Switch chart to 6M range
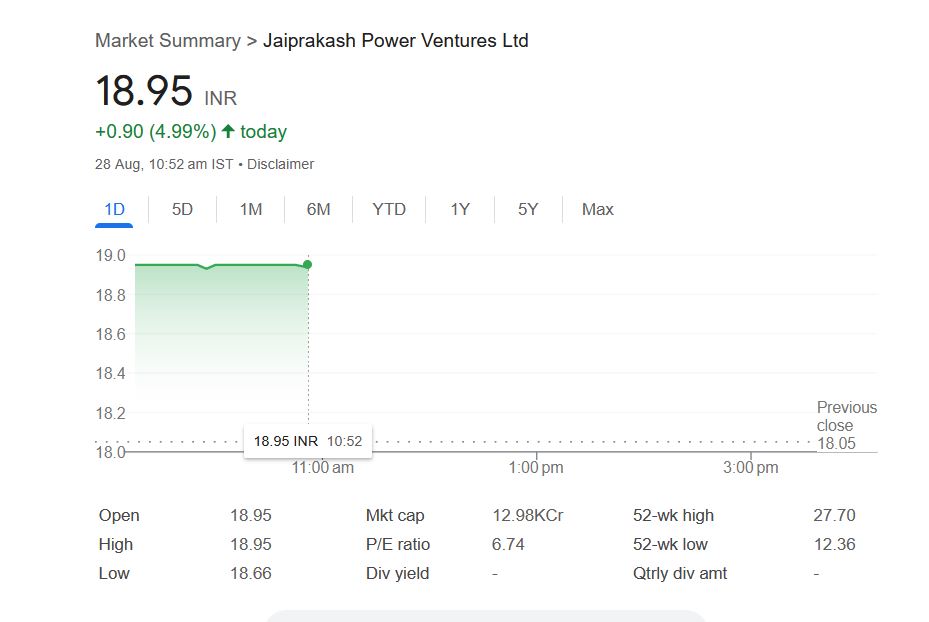The image size is (929, 622). (318, 209)
